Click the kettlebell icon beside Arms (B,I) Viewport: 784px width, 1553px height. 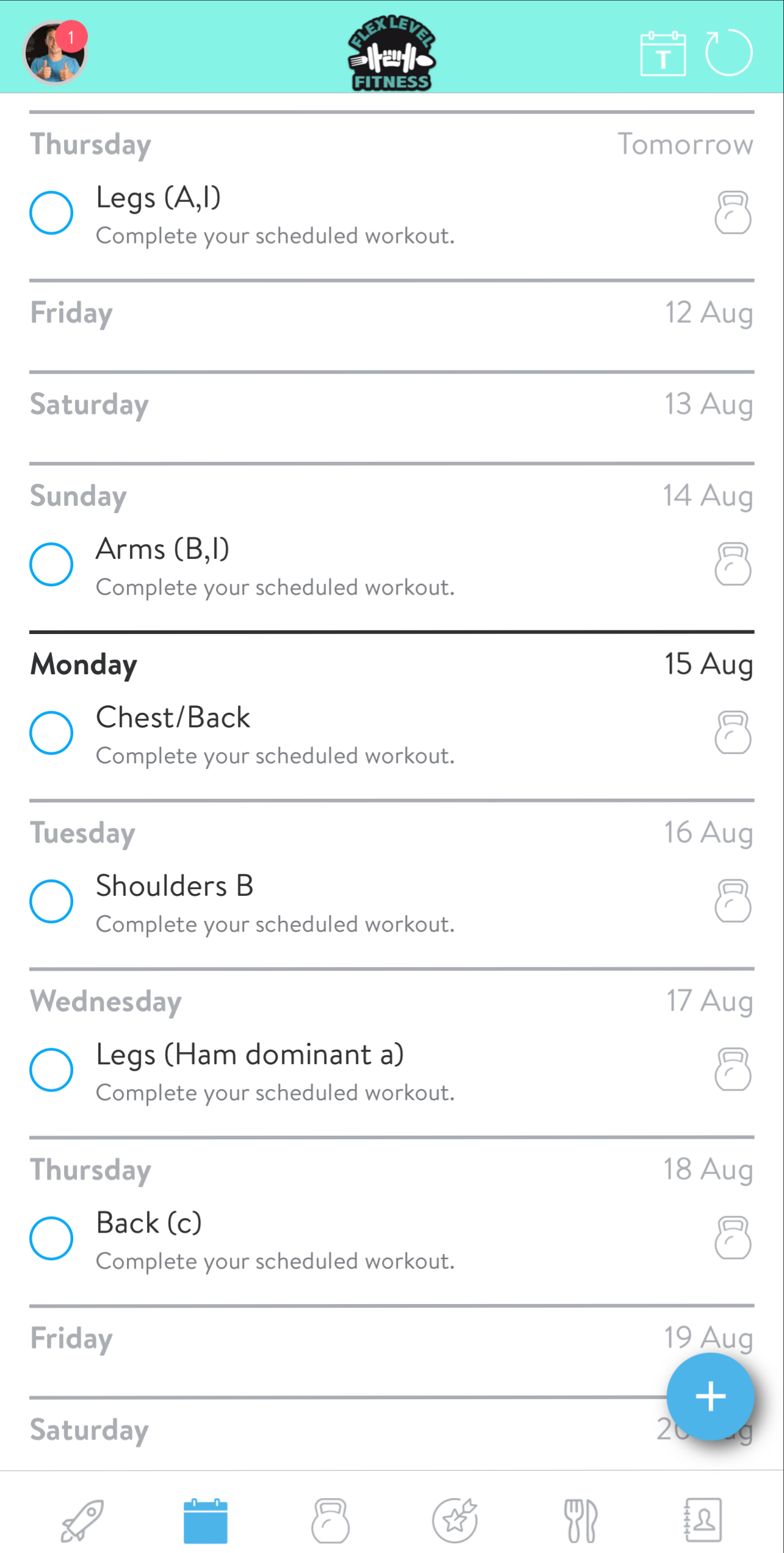tap(732, 564)
